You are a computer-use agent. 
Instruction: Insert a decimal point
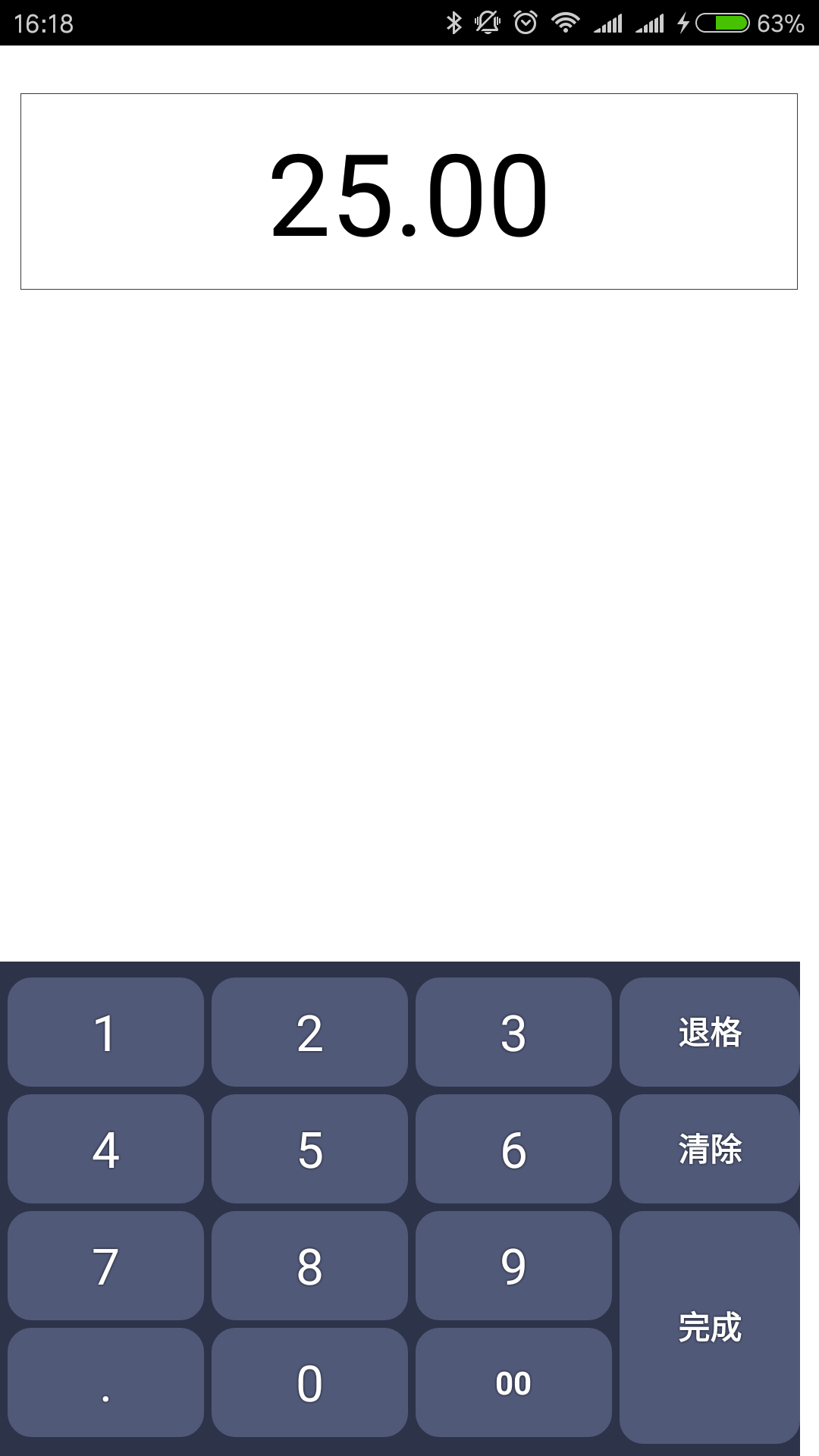click(105, 1382)
